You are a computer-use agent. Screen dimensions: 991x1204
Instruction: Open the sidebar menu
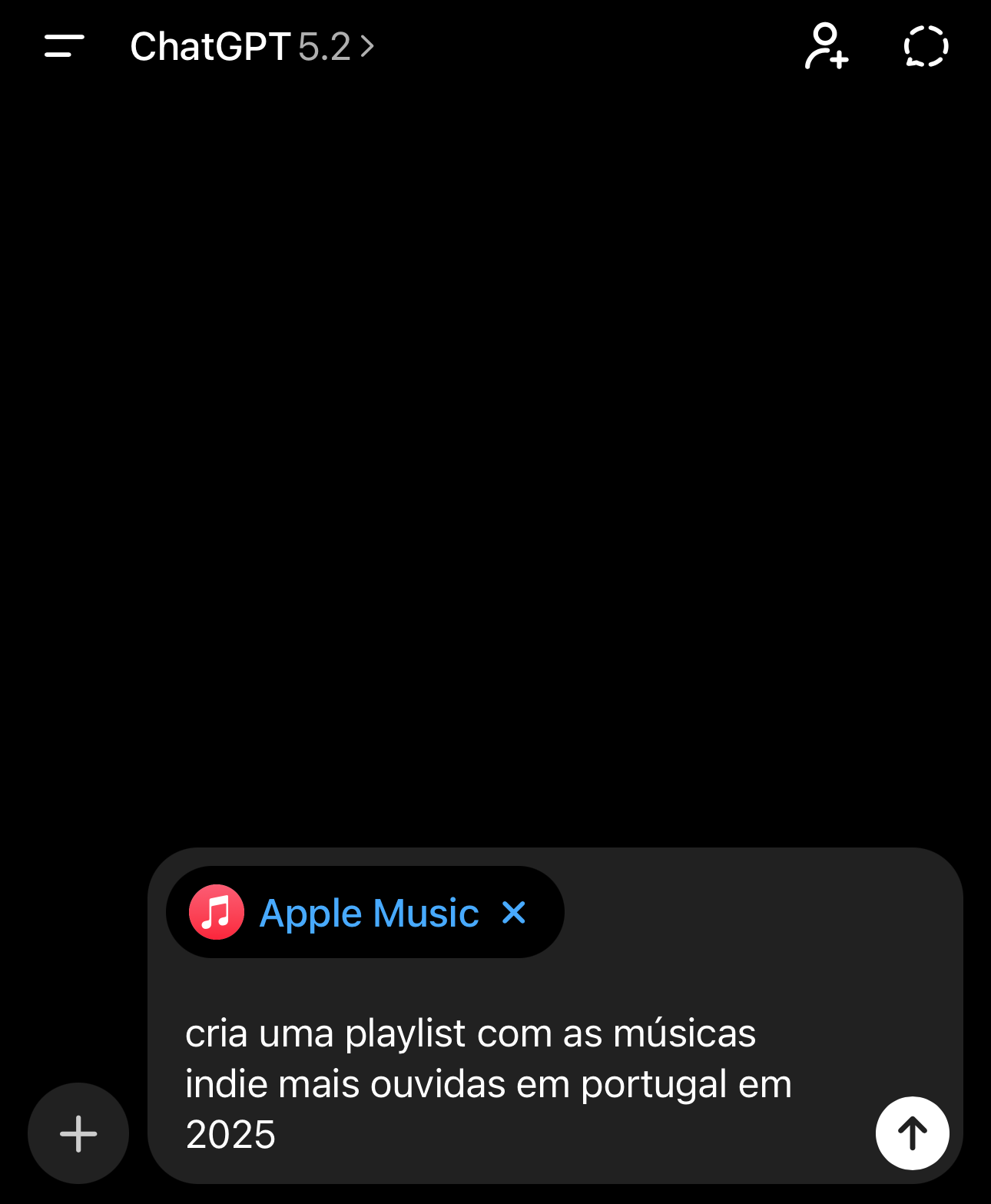64,46
